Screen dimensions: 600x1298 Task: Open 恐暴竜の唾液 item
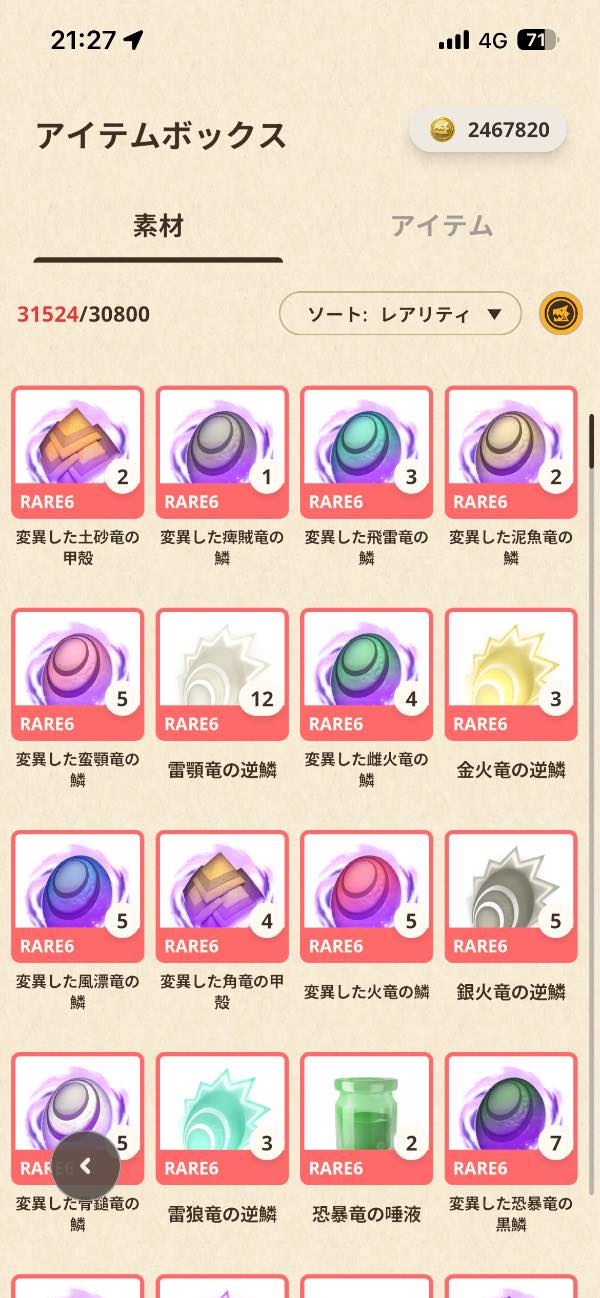click(x=366, y=1118)
